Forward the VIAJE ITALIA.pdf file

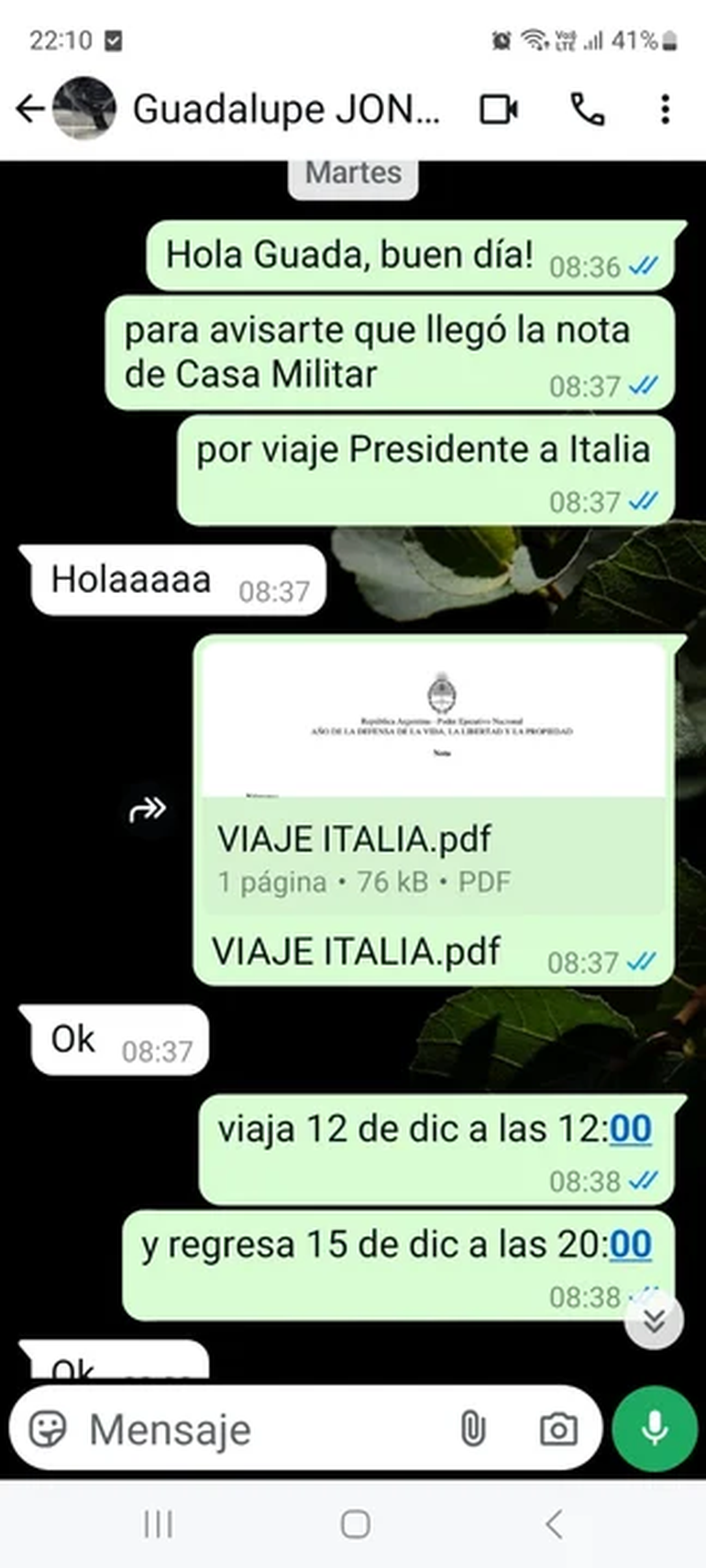click(x=148, y=809)
